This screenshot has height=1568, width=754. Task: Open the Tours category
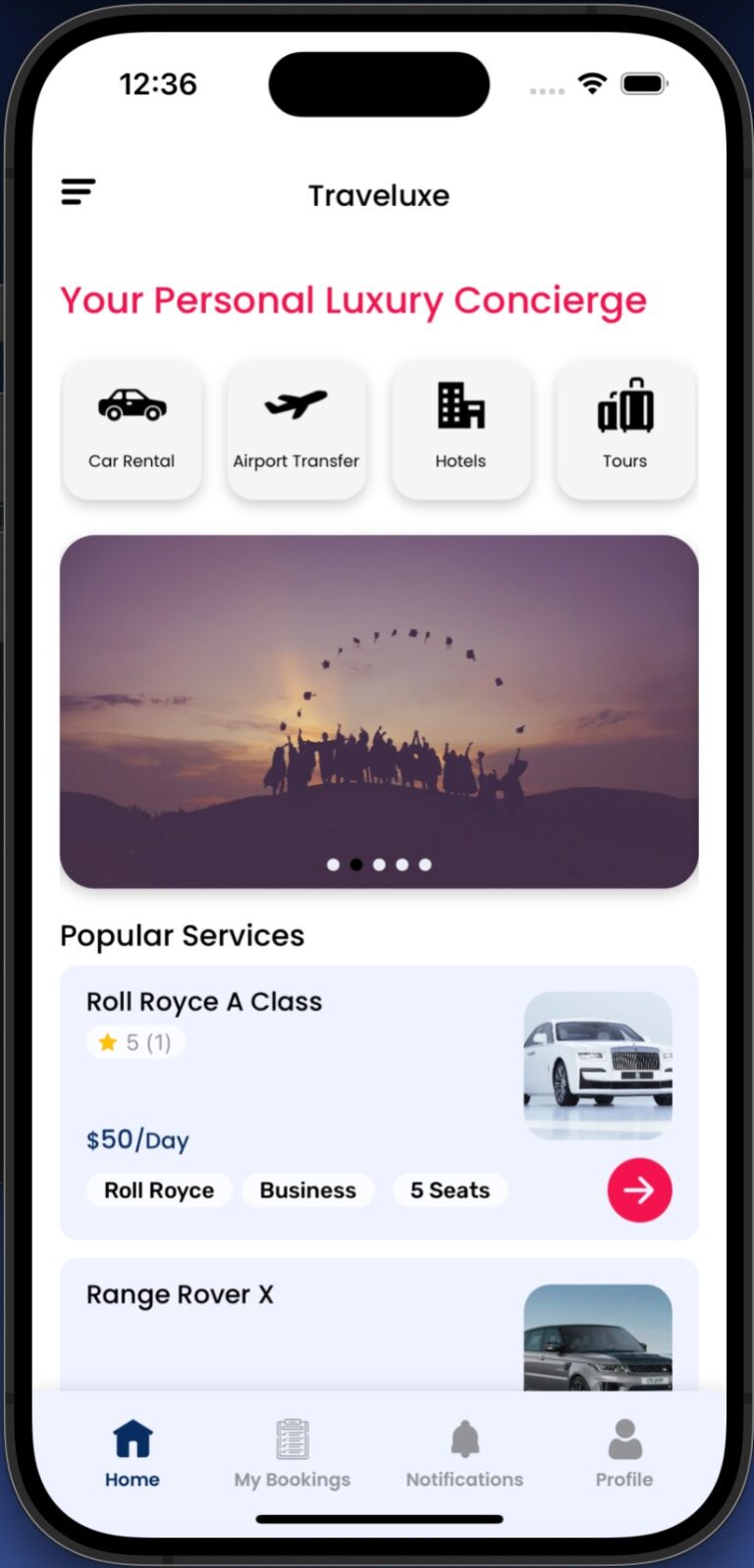[x=625, y=429]
